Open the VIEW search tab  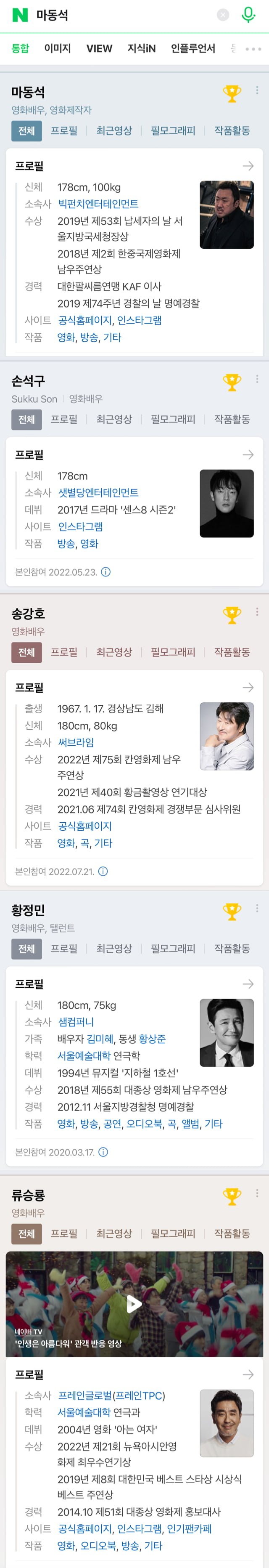coord(99,48)
